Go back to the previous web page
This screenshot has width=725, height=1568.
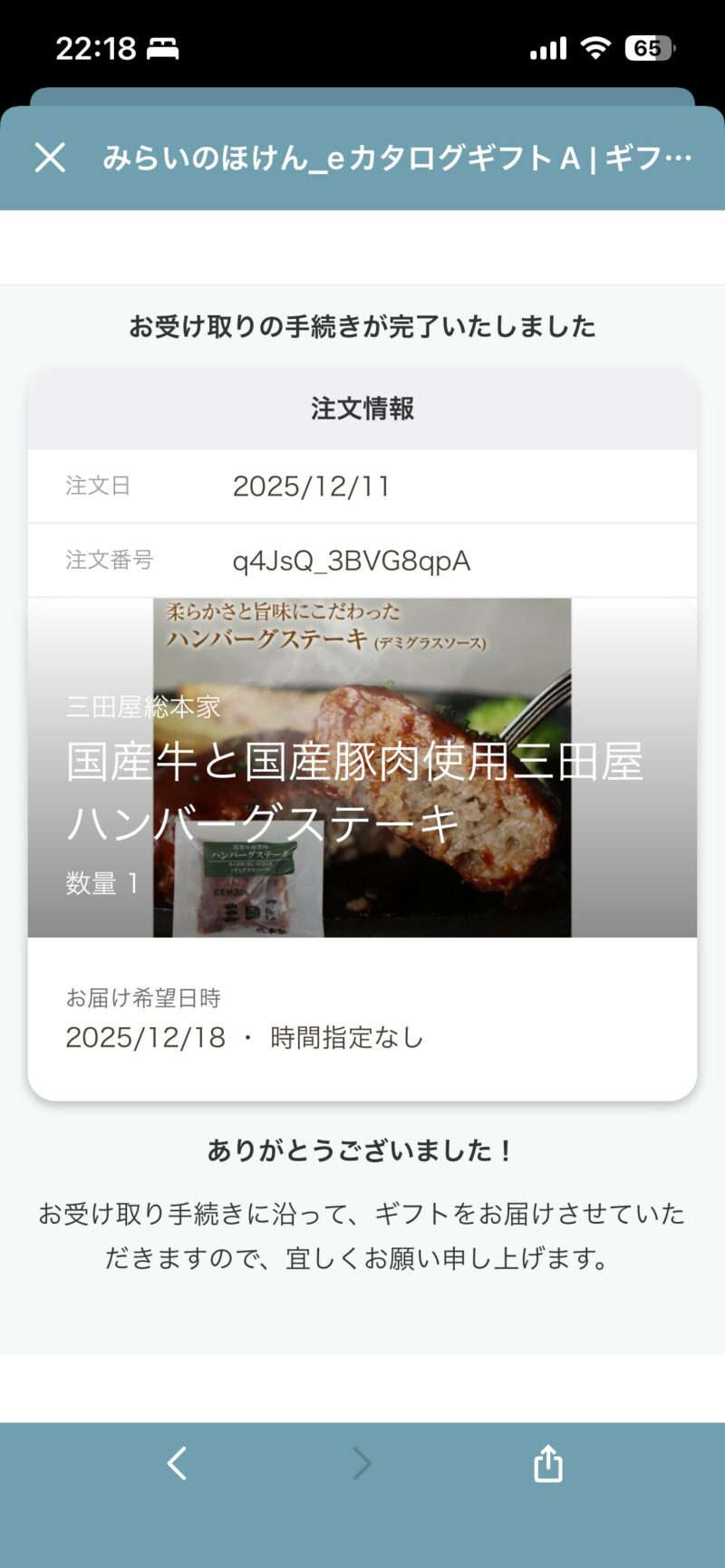click(x=178, y=1463)
